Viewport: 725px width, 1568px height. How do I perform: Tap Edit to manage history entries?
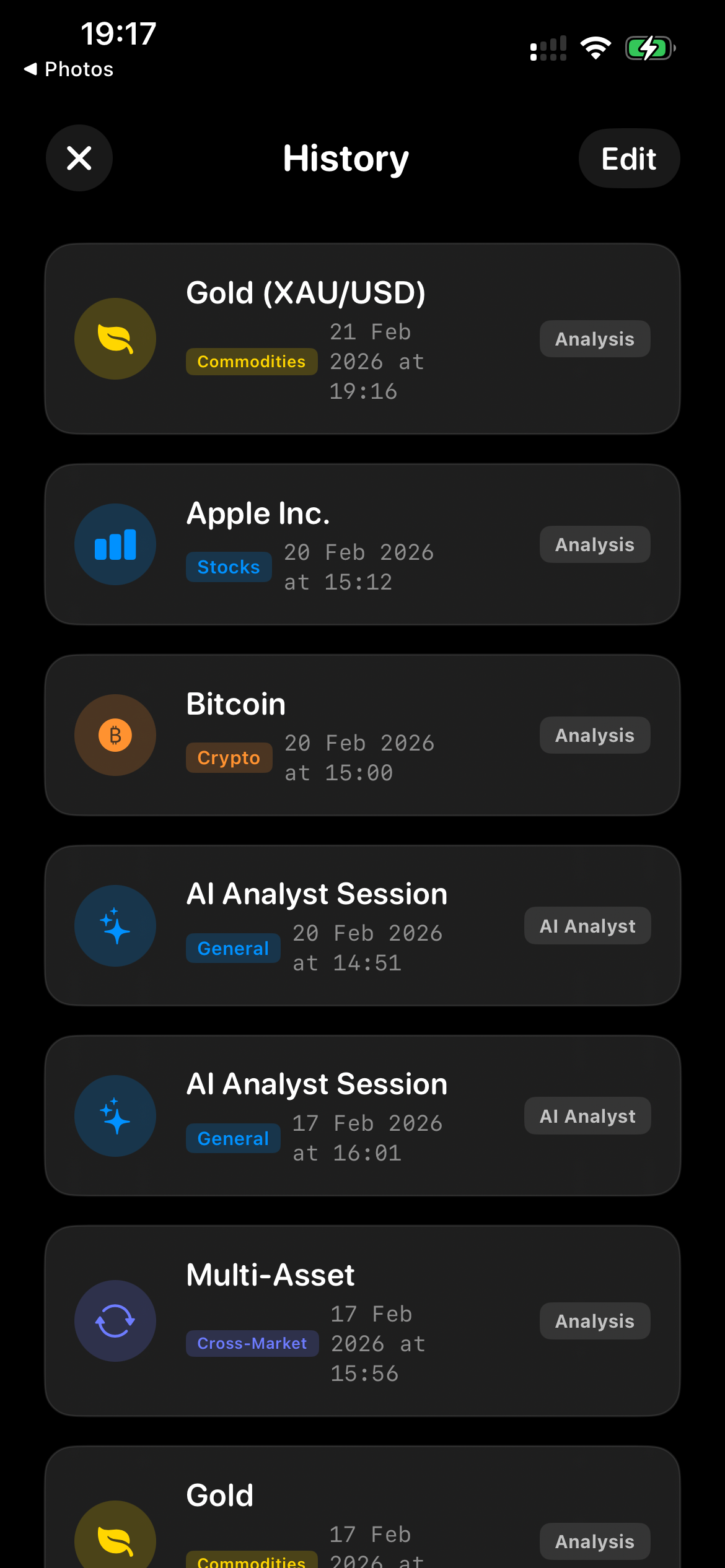click(628, 158)
